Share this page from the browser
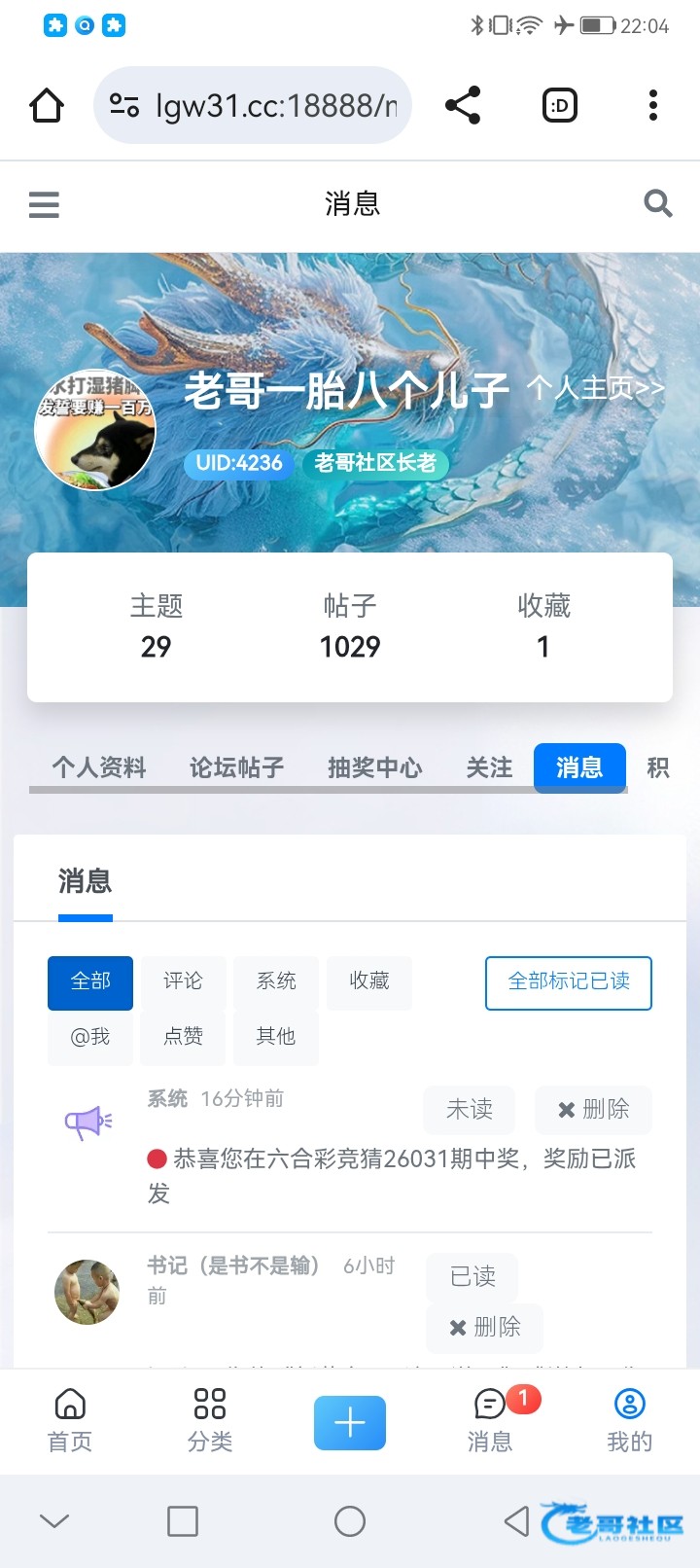This screenshot has width=700, height=1568. click(463, 105)
